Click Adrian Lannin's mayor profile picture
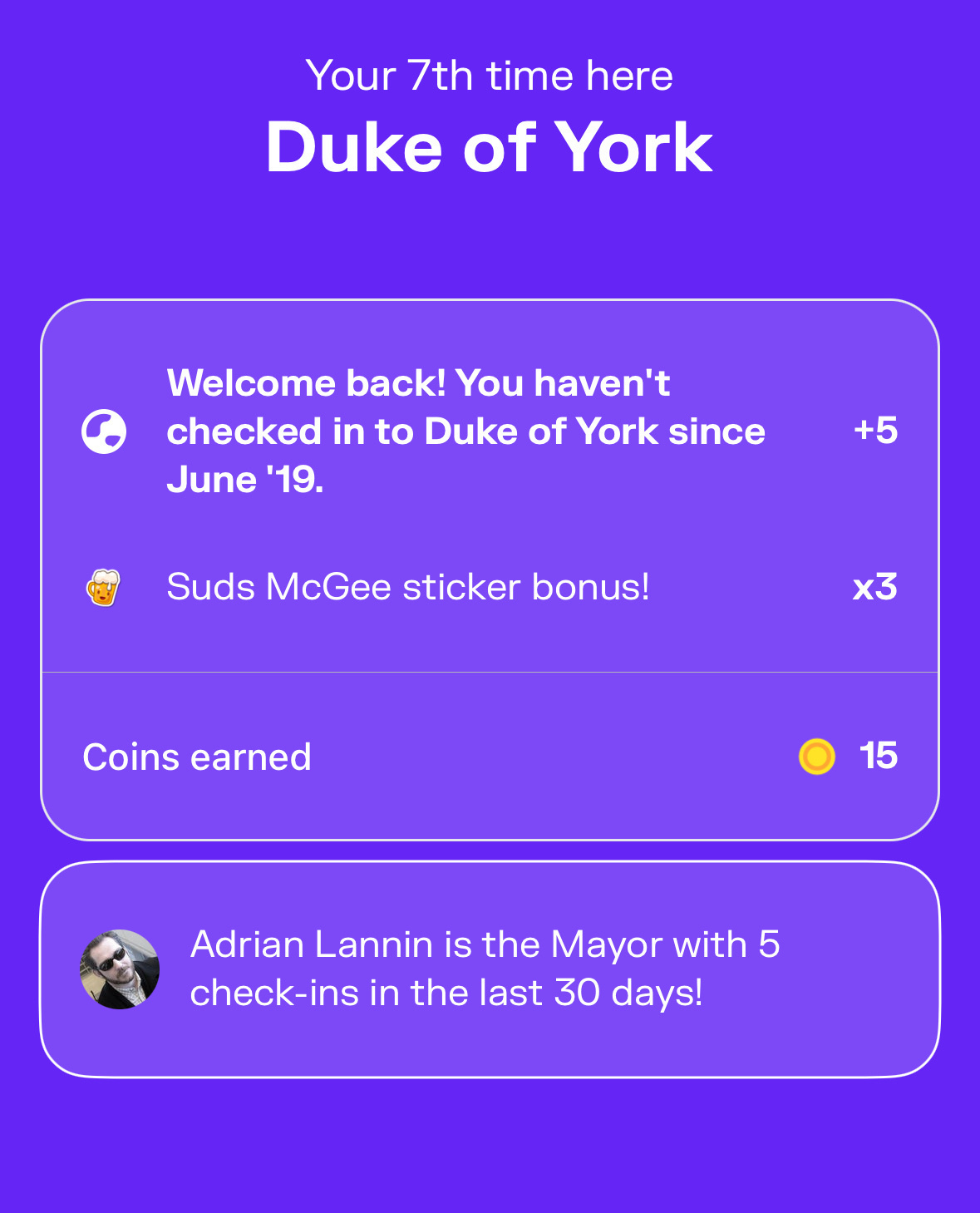 tap(120, 969)
